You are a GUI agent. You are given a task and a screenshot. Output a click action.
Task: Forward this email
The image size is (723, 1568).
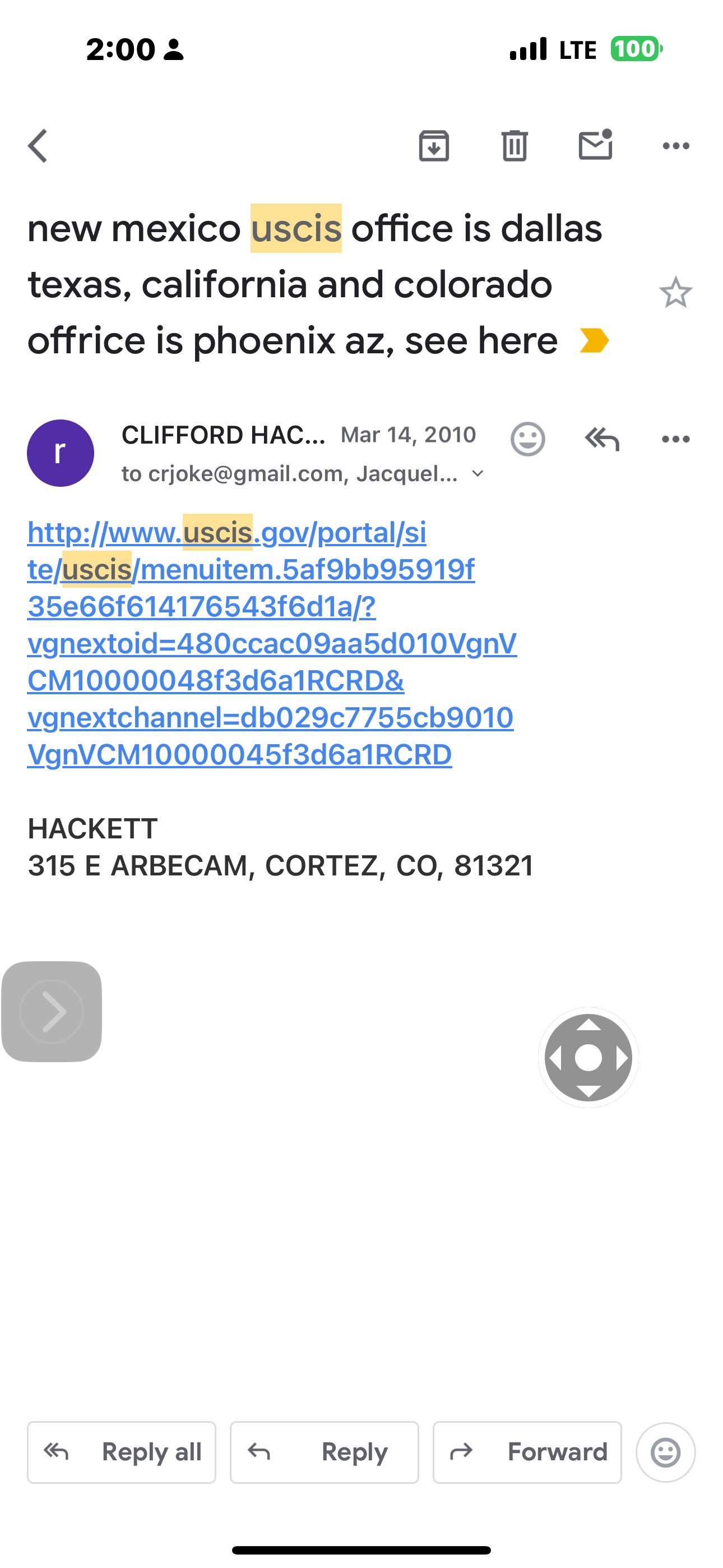(x=527, y=1452)
